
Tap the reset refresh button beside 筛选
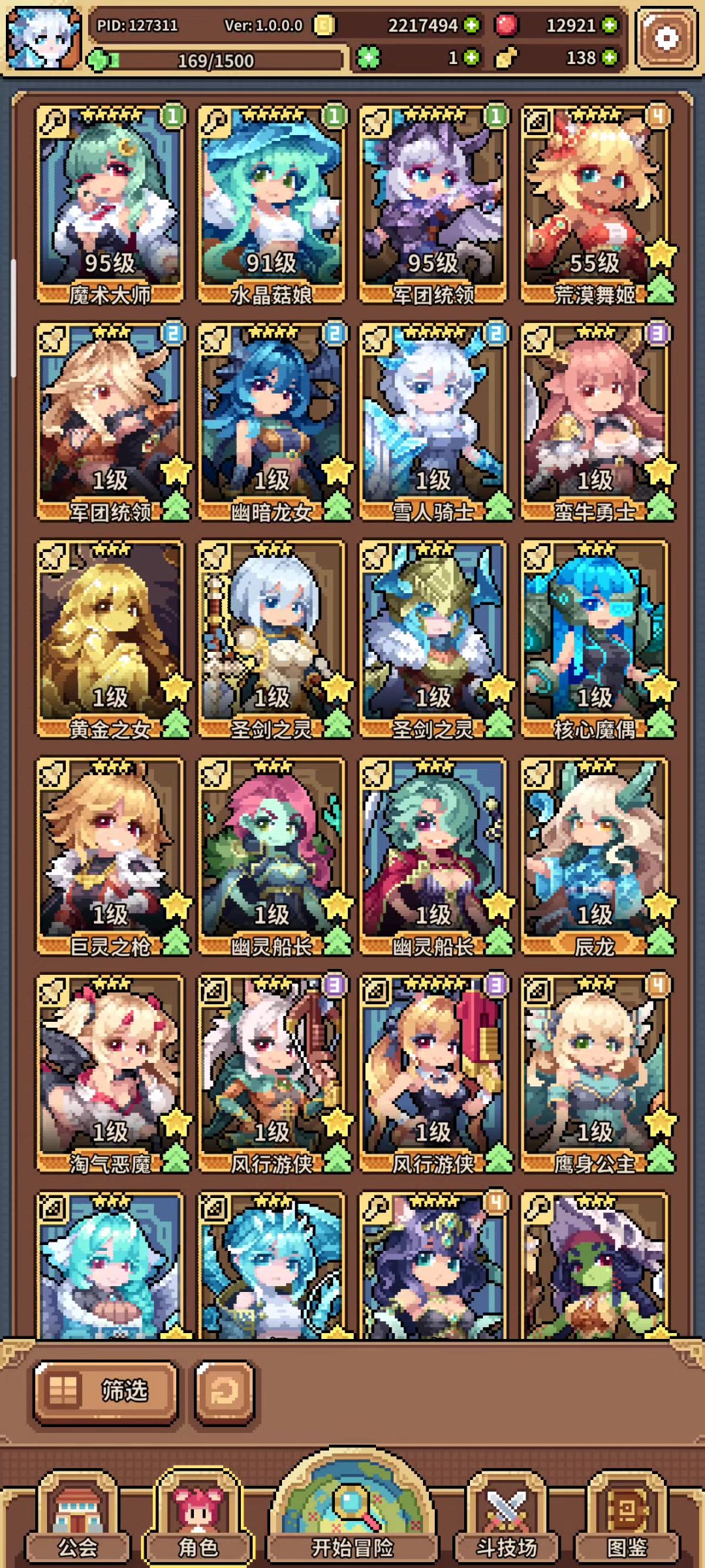[x=224, y=1391]
